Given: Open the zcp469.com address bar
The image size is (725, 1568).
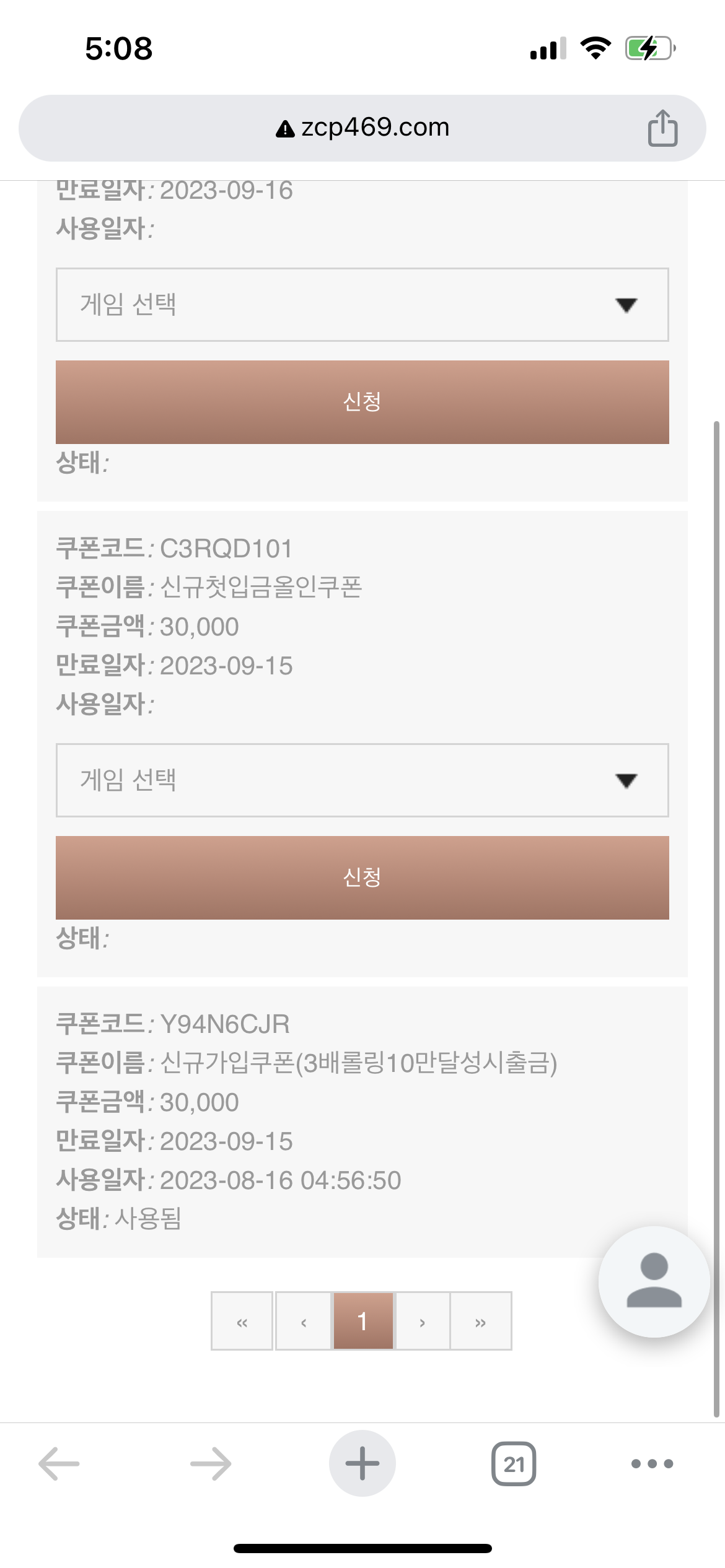Looking at the screenshot, I should click(x=362, y=128).
